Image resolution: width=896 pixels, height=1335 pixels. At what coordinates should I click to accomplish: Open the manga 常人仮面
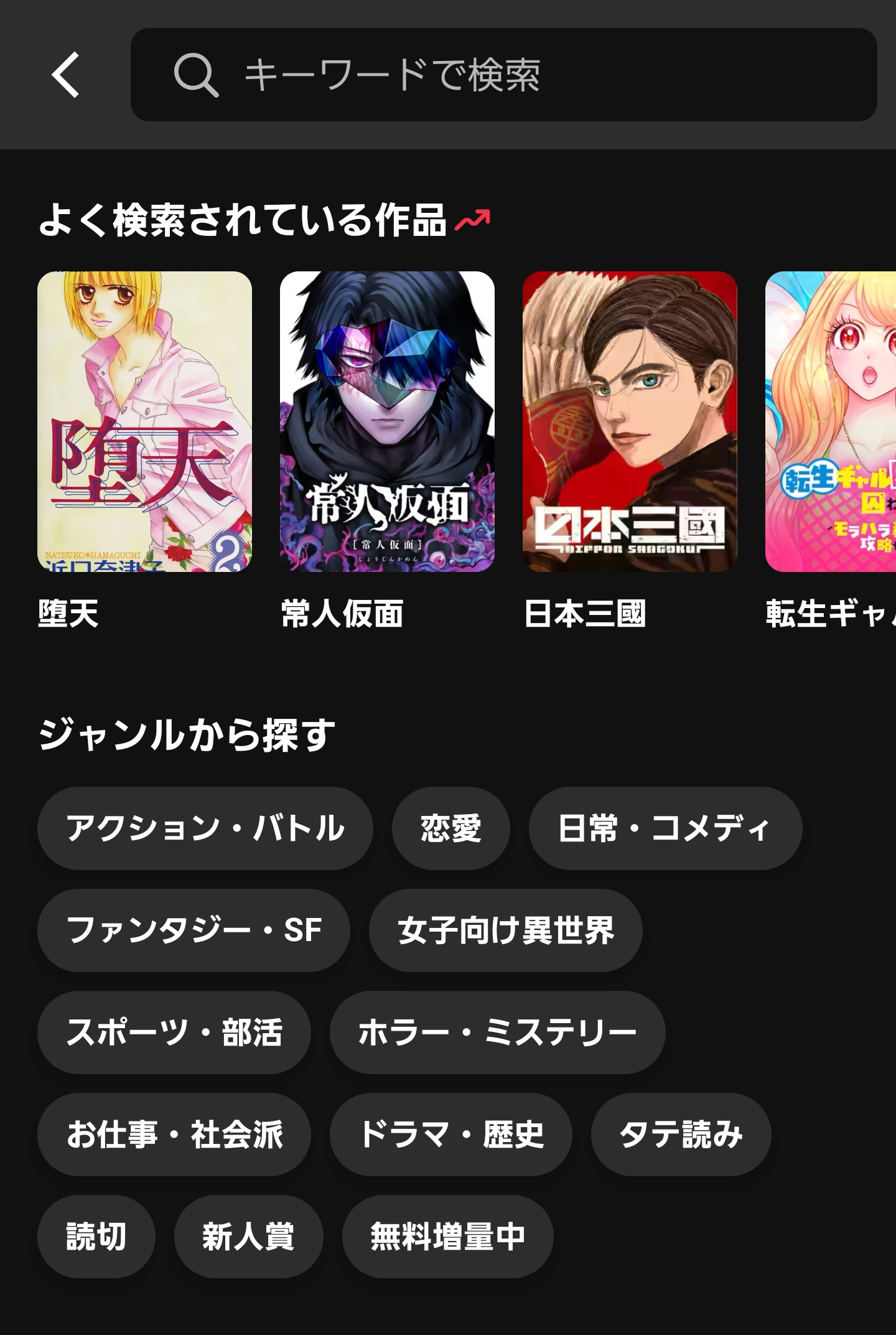point(387,421)
